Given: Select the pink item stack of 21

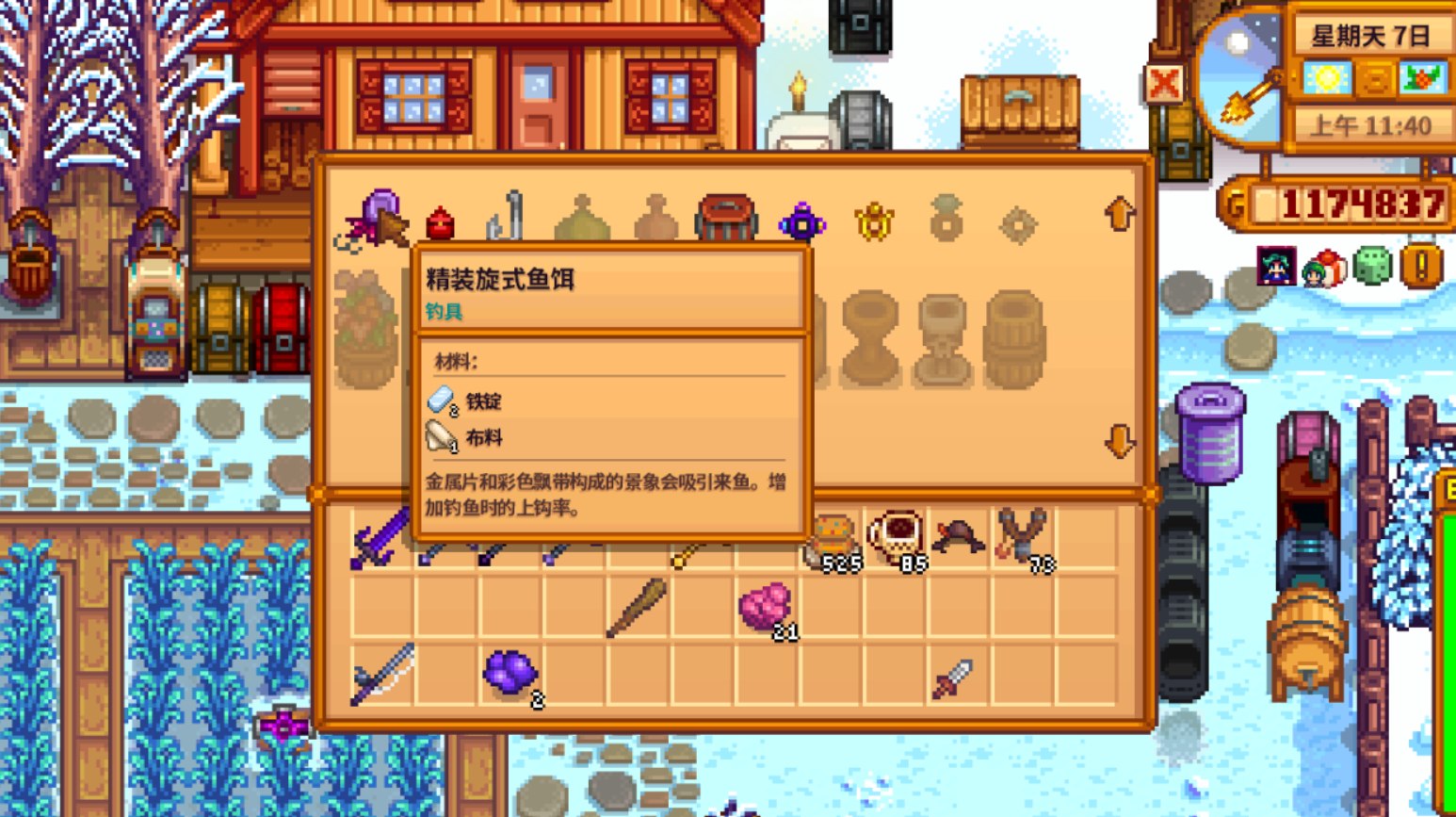Looking at the screenshot, I should 765,608.
